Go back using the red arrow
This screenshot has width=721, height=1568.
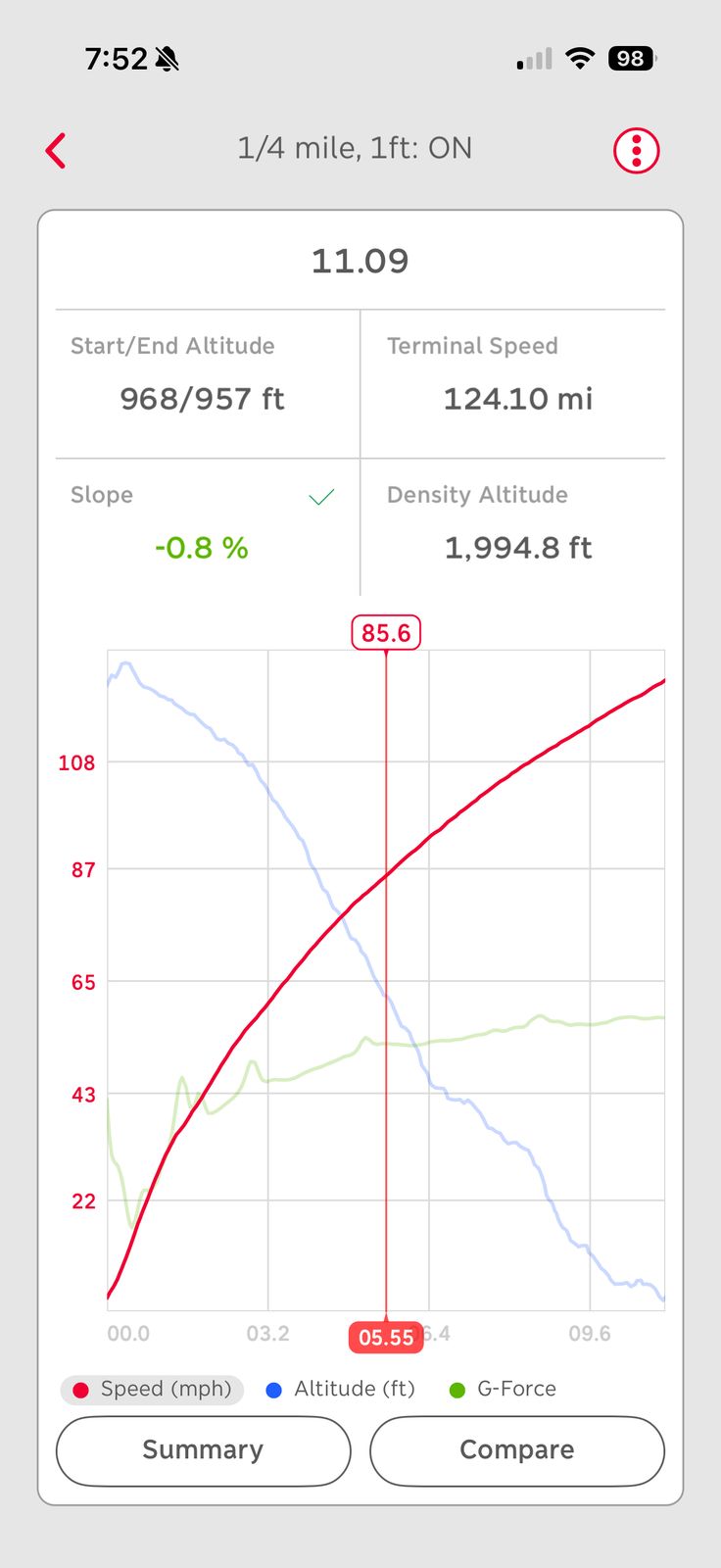(56, 151)
